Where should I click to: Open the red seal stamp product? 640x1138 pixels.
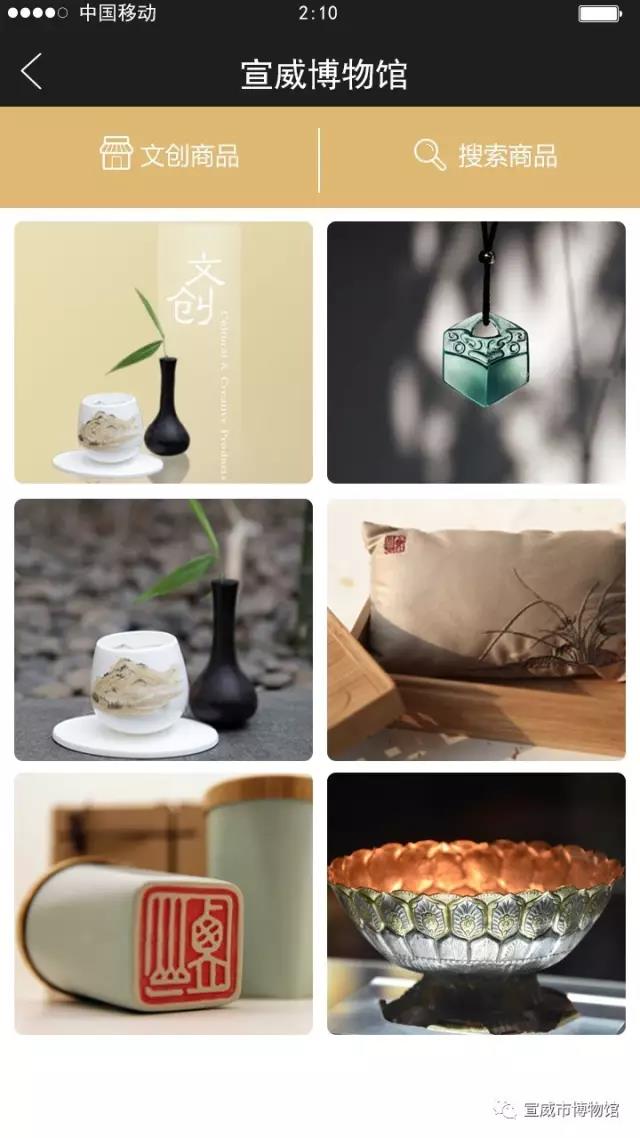click(x=163, y=903)
